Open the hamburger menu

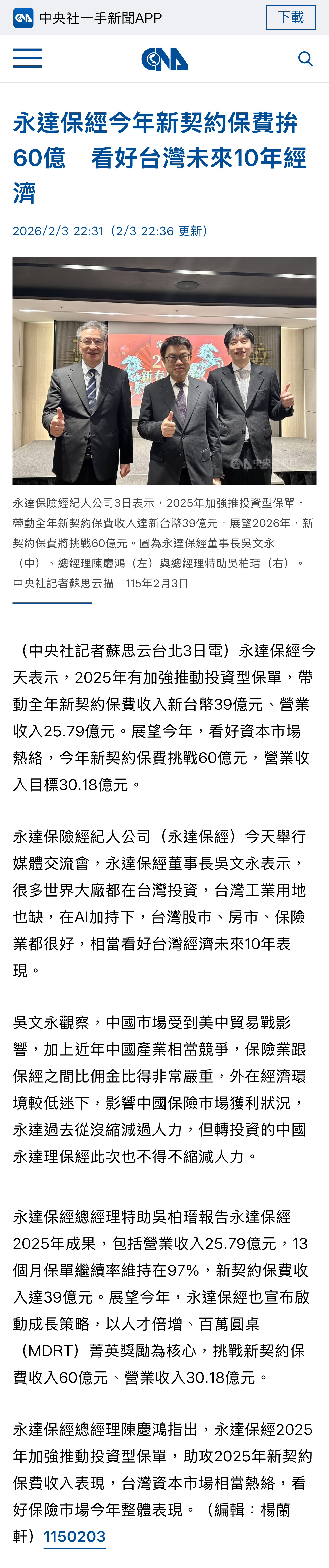click(x=27, y=58)
